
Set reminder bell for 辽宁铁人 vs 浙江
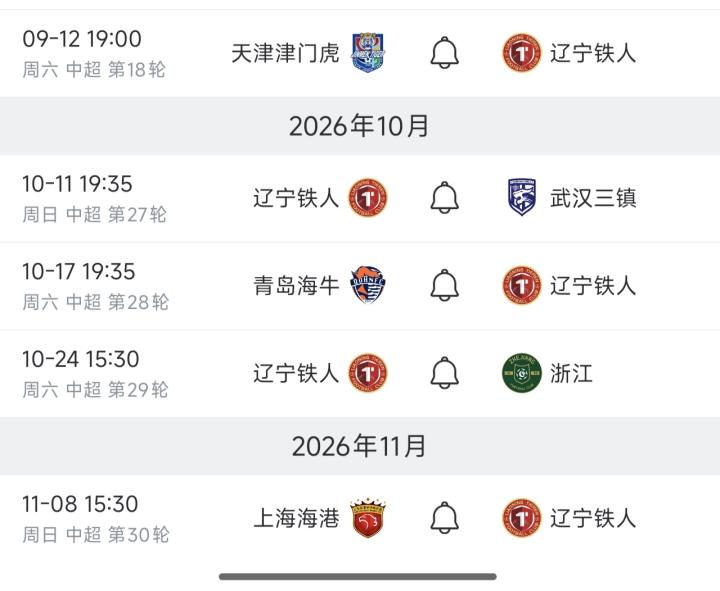point(444,373)
